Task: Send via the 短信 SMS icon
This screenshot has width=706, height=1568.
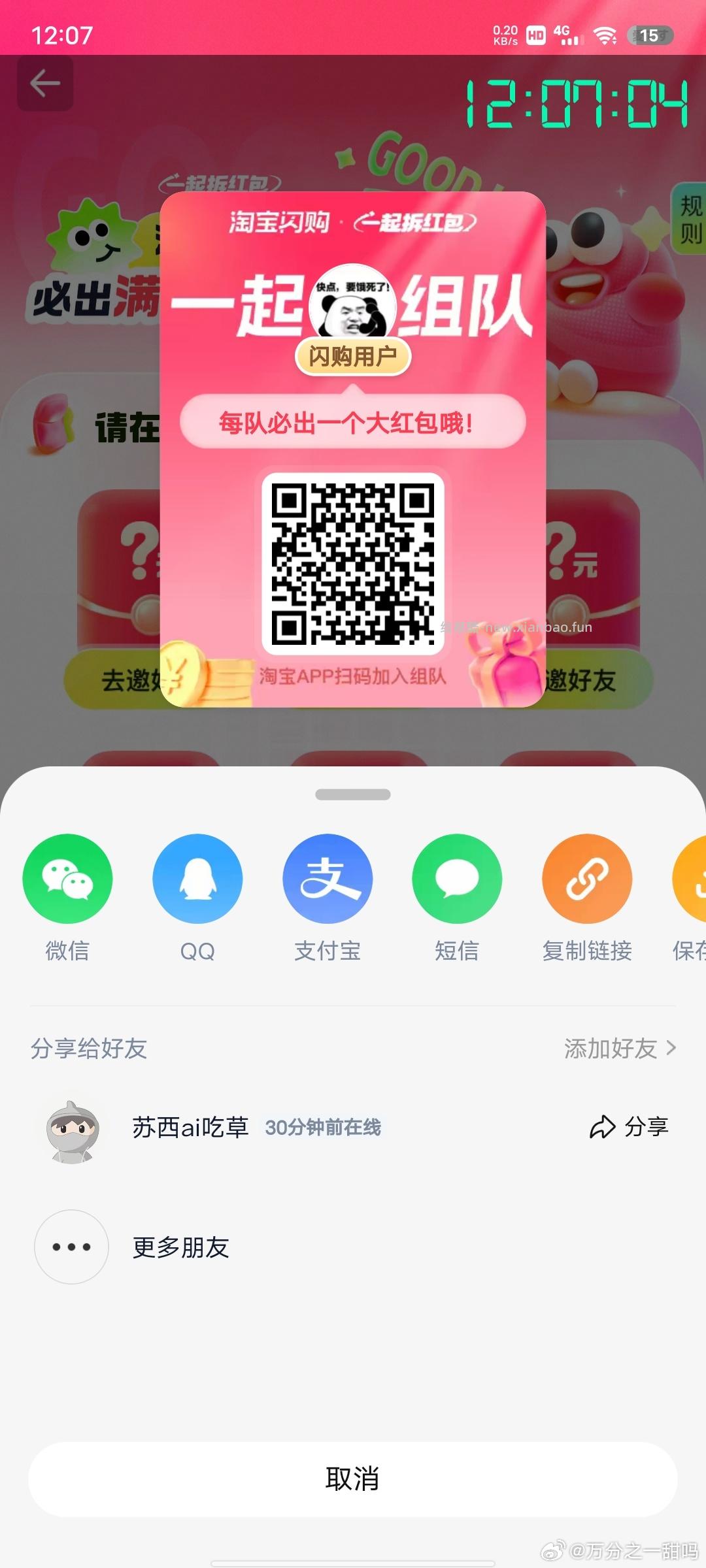Action: pyautogui.click(x=457, y=879)
